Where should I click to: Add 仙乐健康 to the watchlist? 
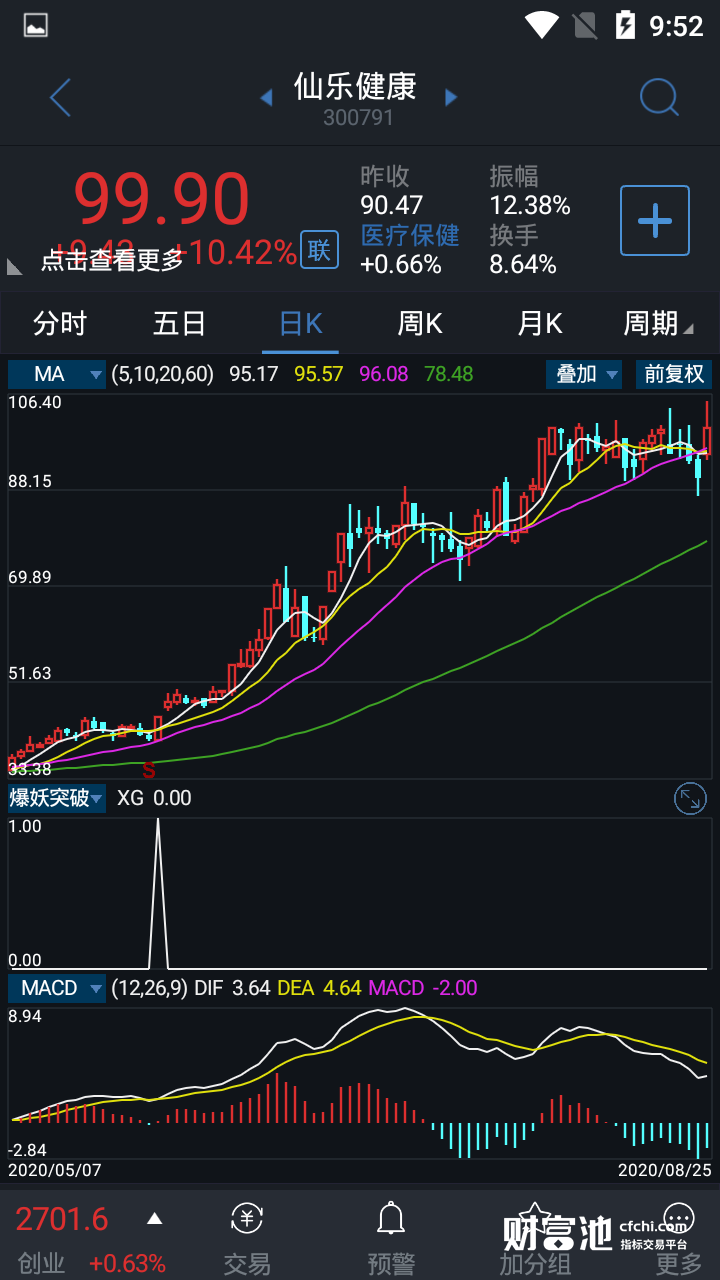point(655,220)
